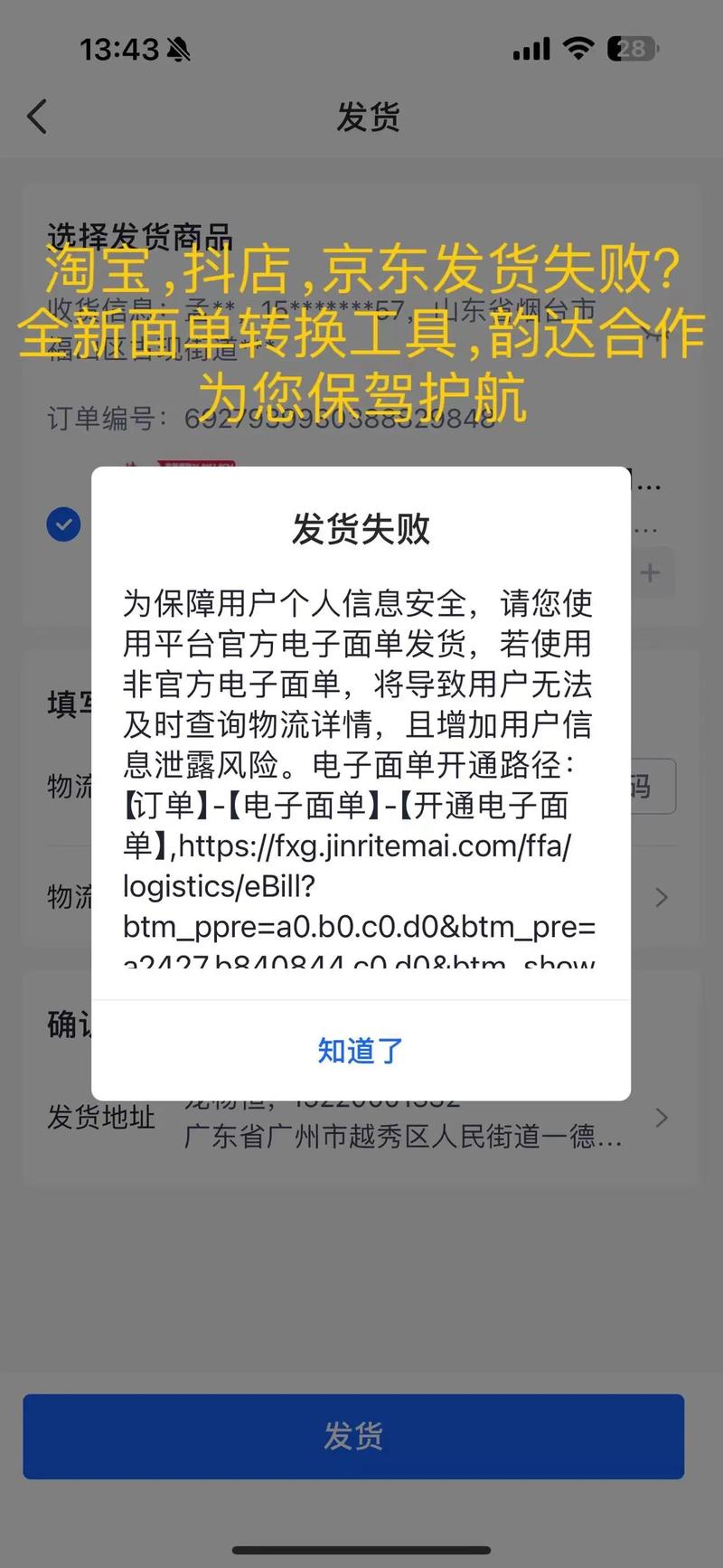Tap the back arrow in the navigation bar
The height and width of the screenshot is (1568, 723).
(x=36, y=117)
